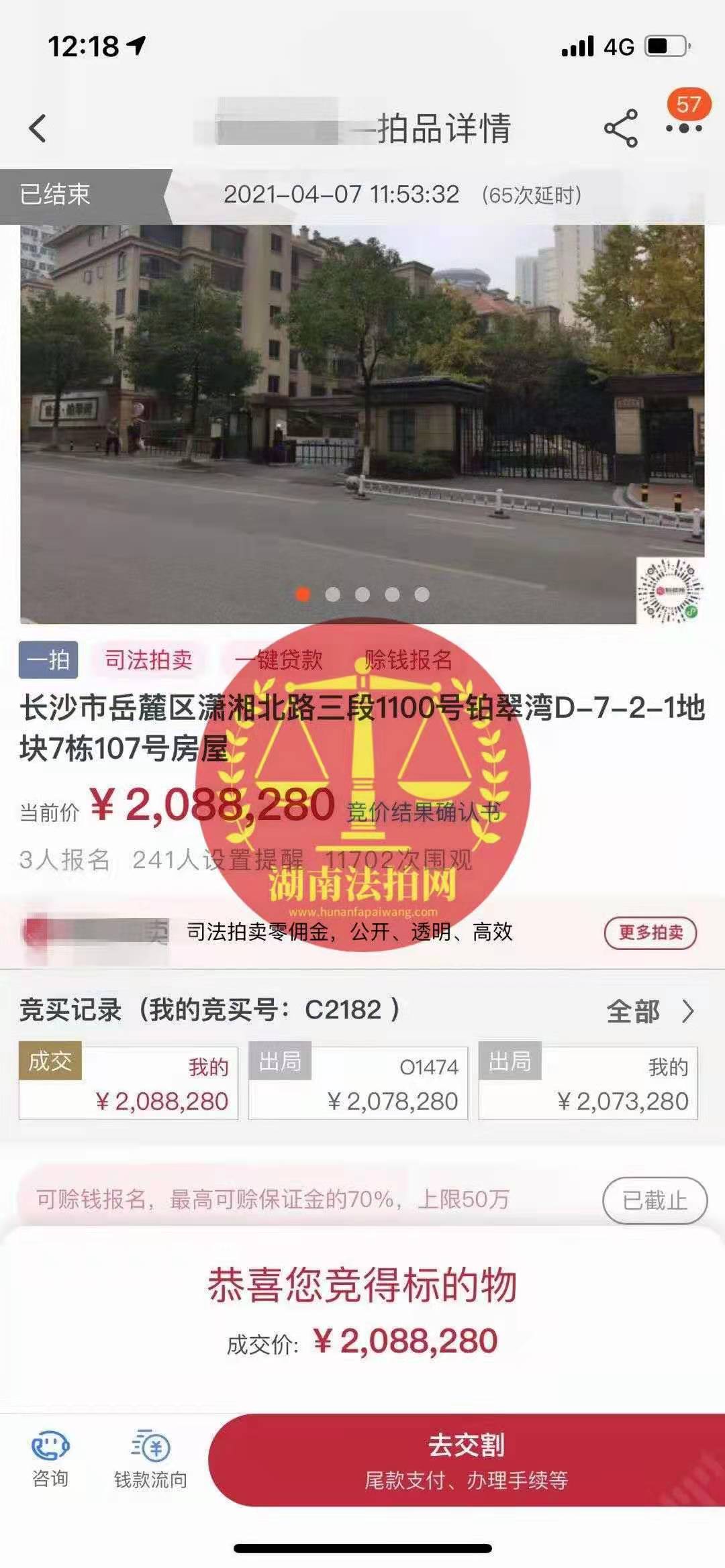This screenshot has width=725, height=1568.
Task: Share this auction listing
Action: pos(620,128)
